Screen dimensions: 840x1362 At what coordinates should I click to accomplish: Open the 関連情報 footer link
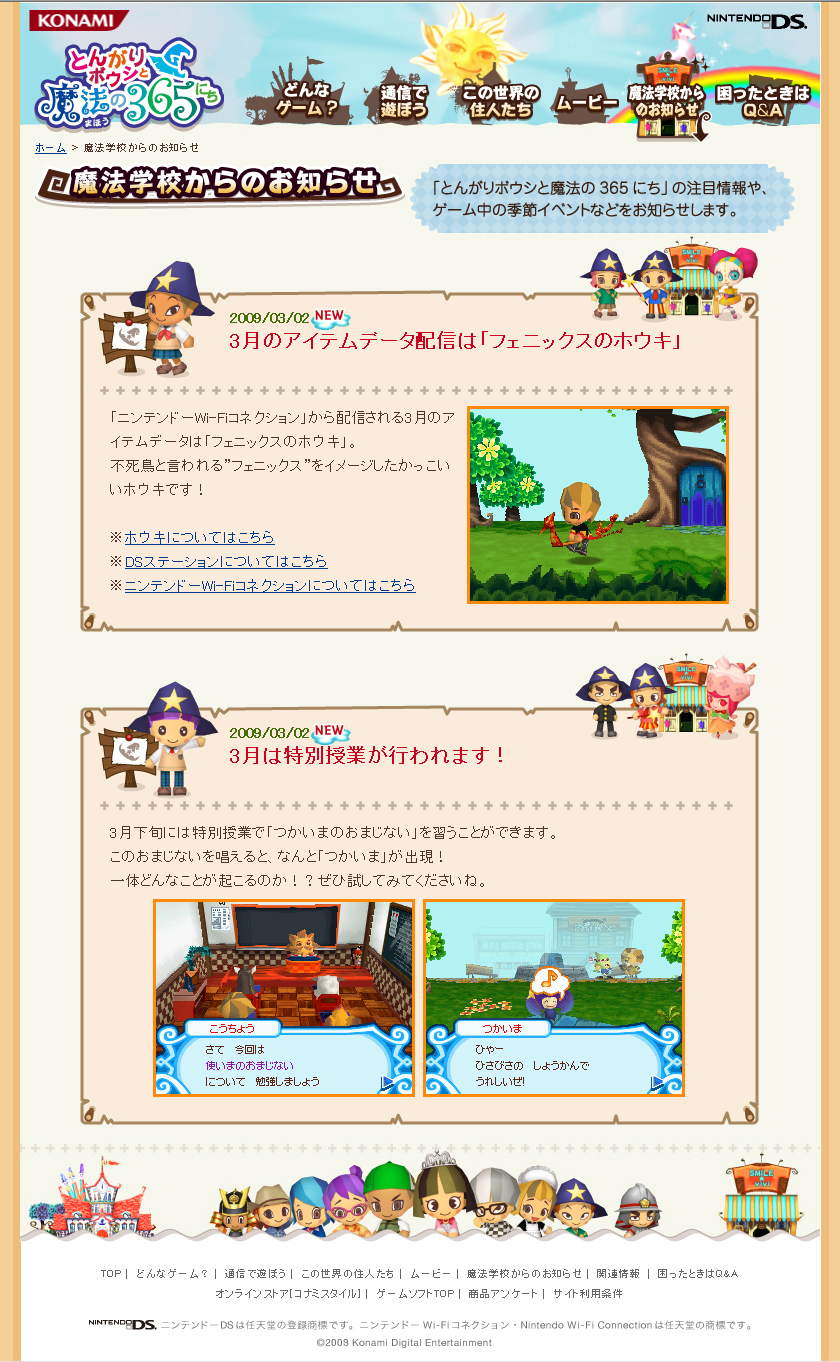pos(618,1273)
